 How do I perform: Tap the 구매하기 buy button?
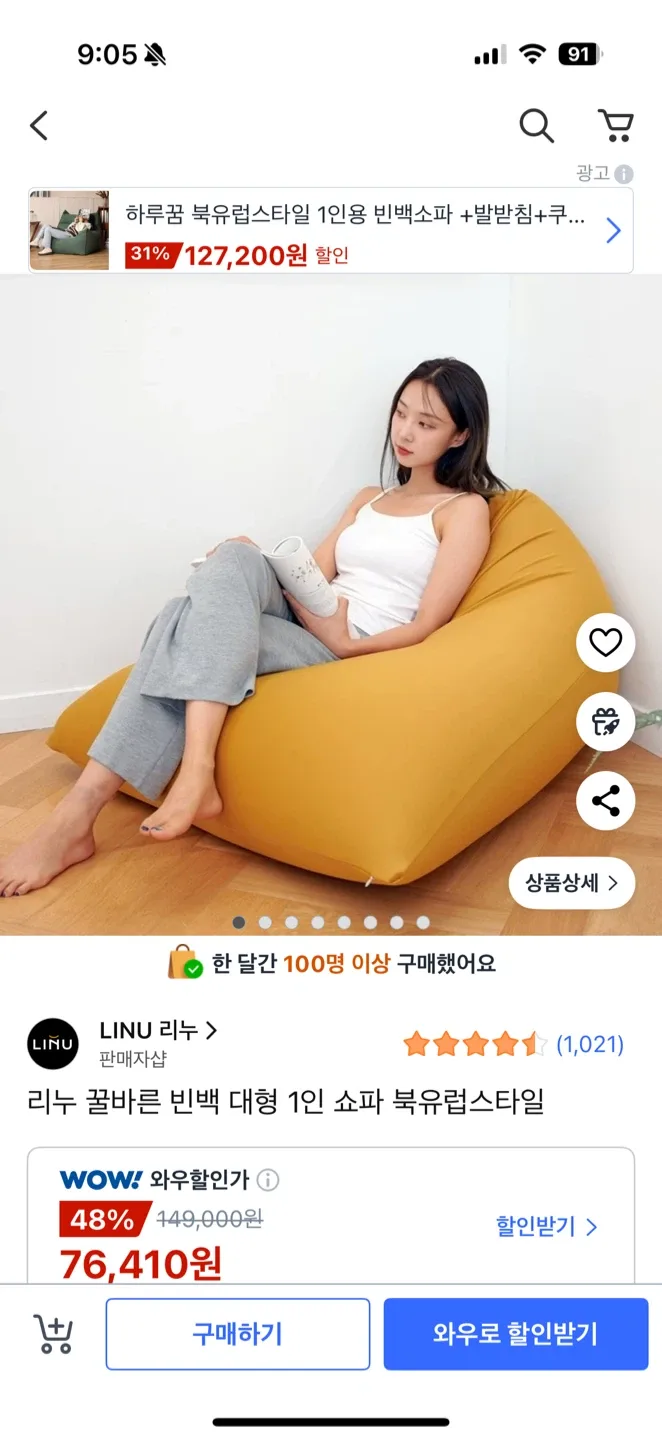[238, 1334]
